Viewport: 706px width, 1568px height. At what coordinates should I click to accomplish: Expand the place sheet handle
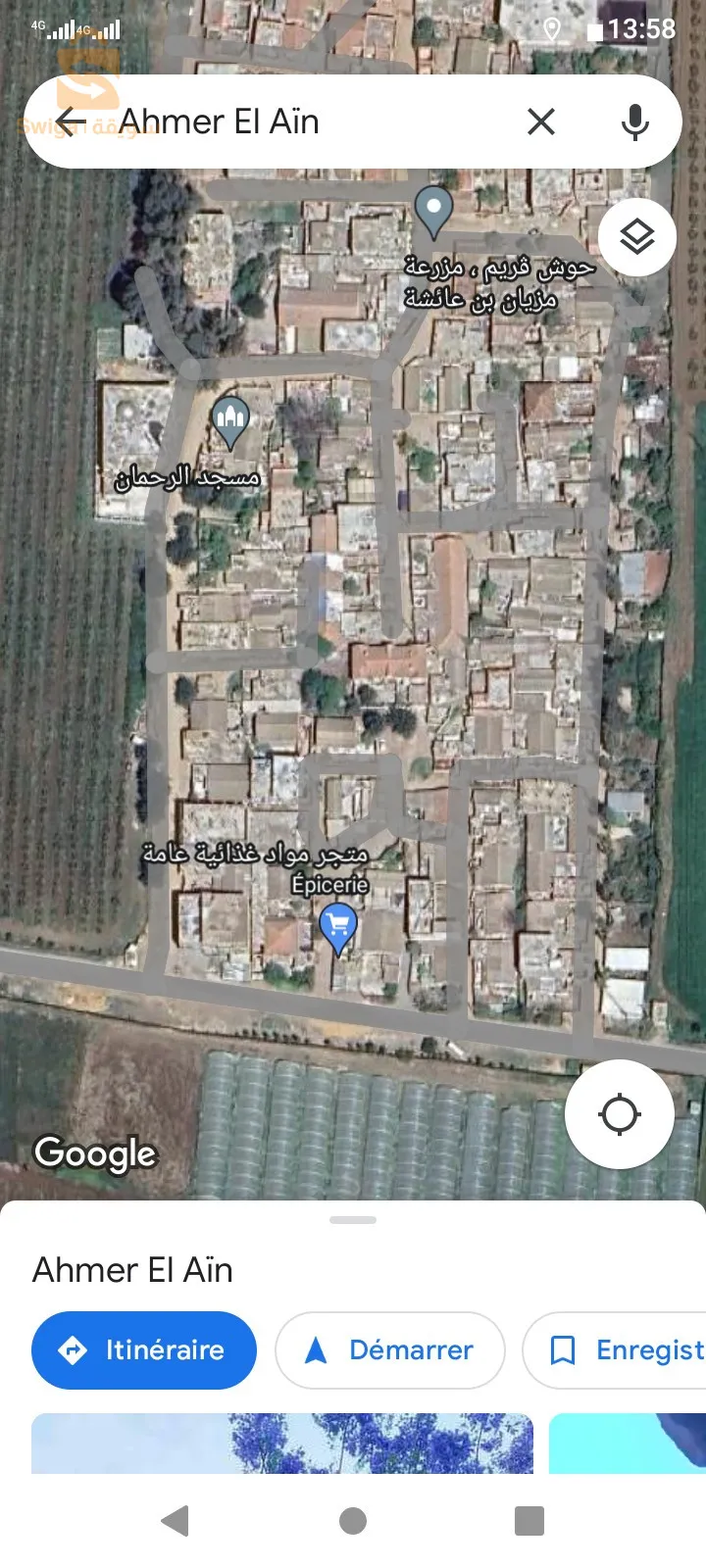click(353, 1220)
